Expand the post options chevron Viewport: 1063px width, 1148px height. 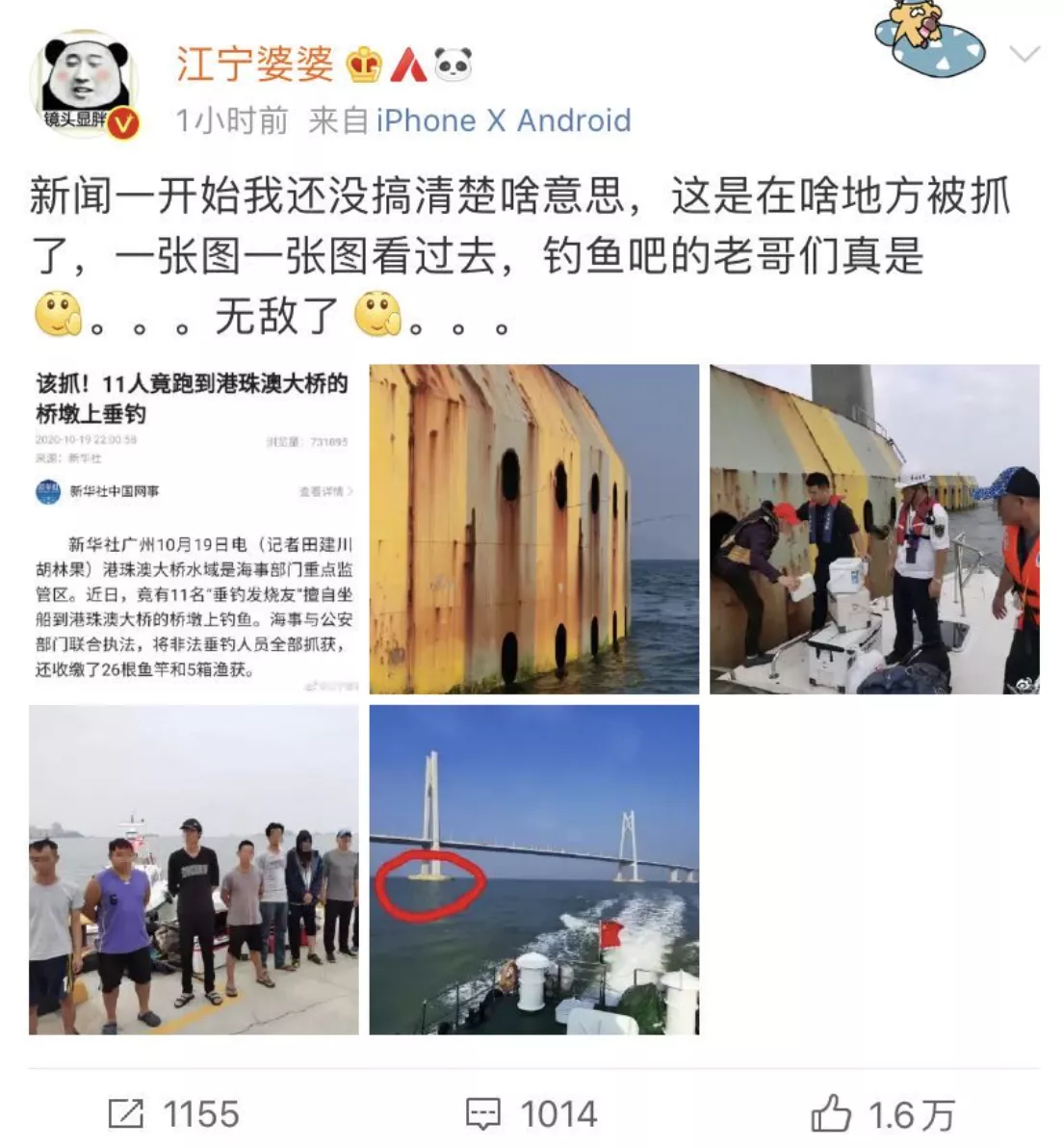(1024, 54)
